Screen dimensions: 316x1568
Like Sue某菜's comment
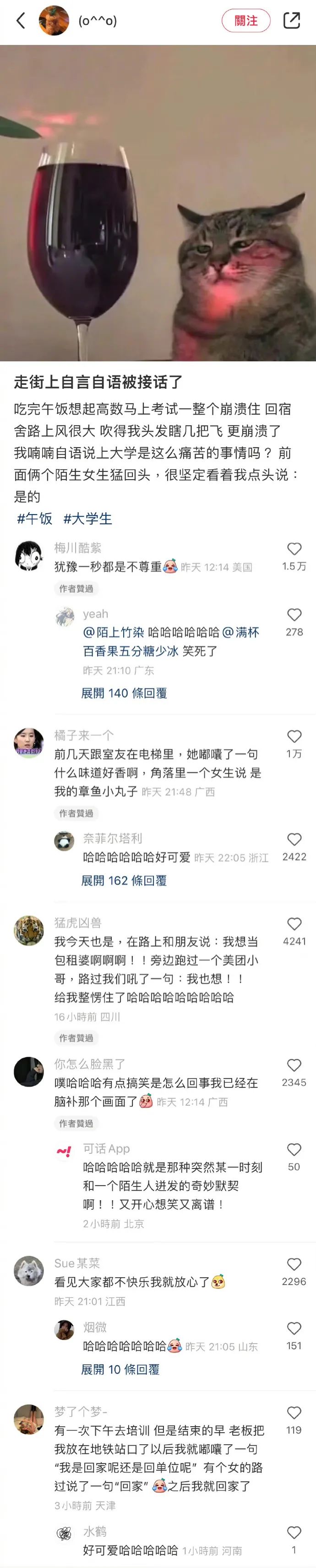pyautogui.click(x=294, y=1264)
